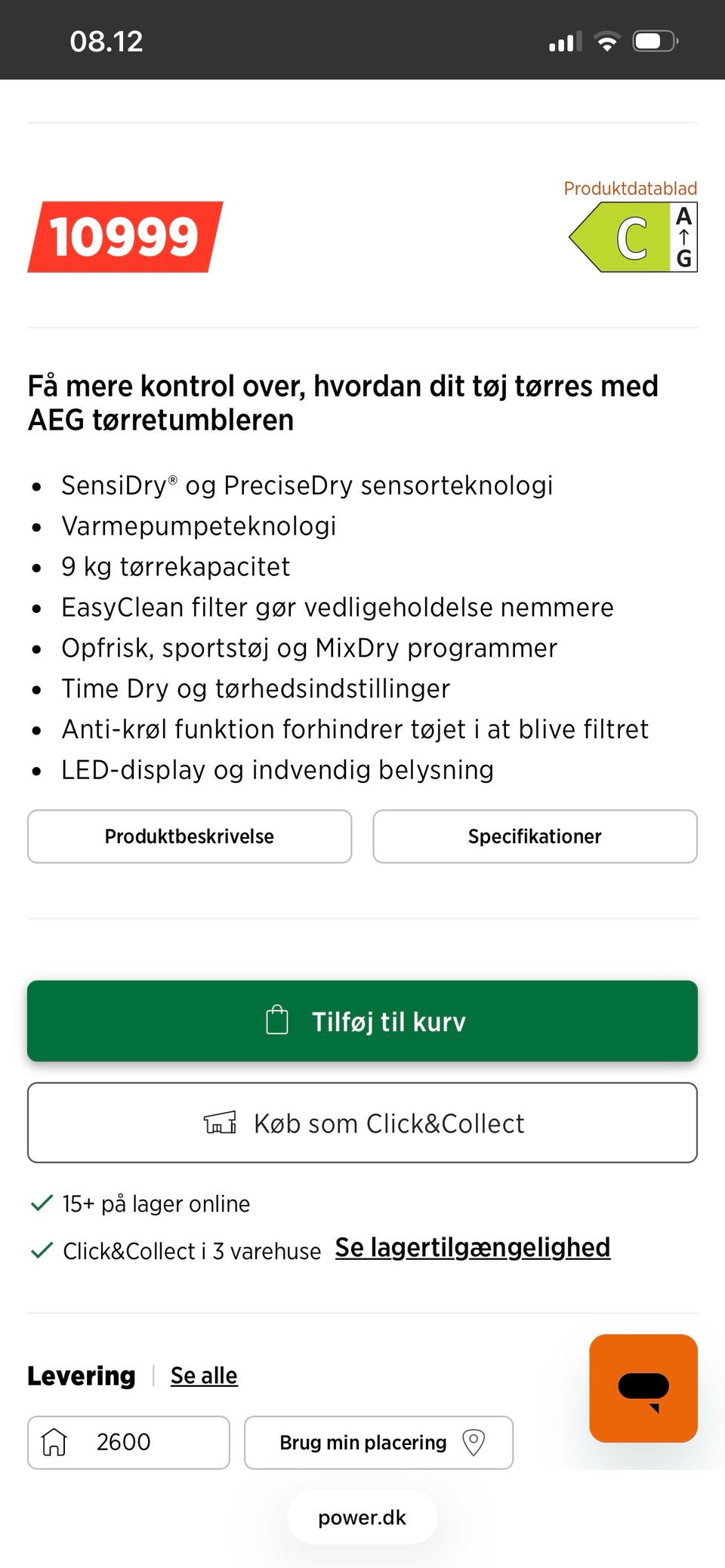Click the green checkmark next to stock status

(42, 1203)
